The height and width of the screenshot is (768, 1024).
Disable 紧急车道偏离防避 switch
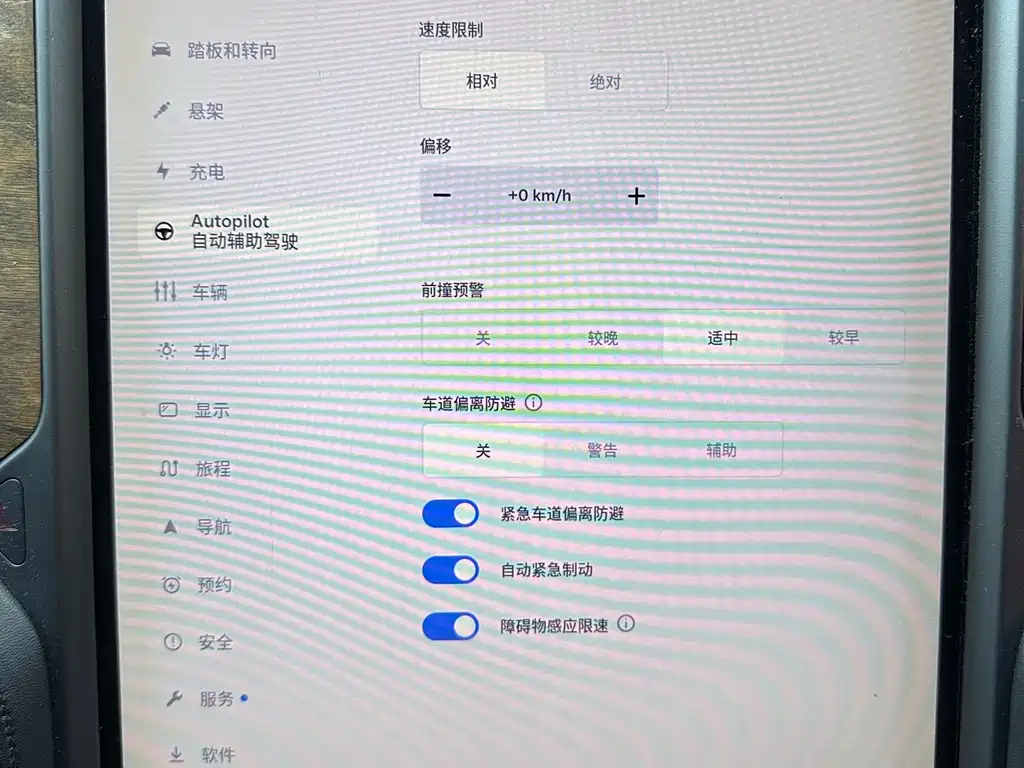(x=450, y=514)
